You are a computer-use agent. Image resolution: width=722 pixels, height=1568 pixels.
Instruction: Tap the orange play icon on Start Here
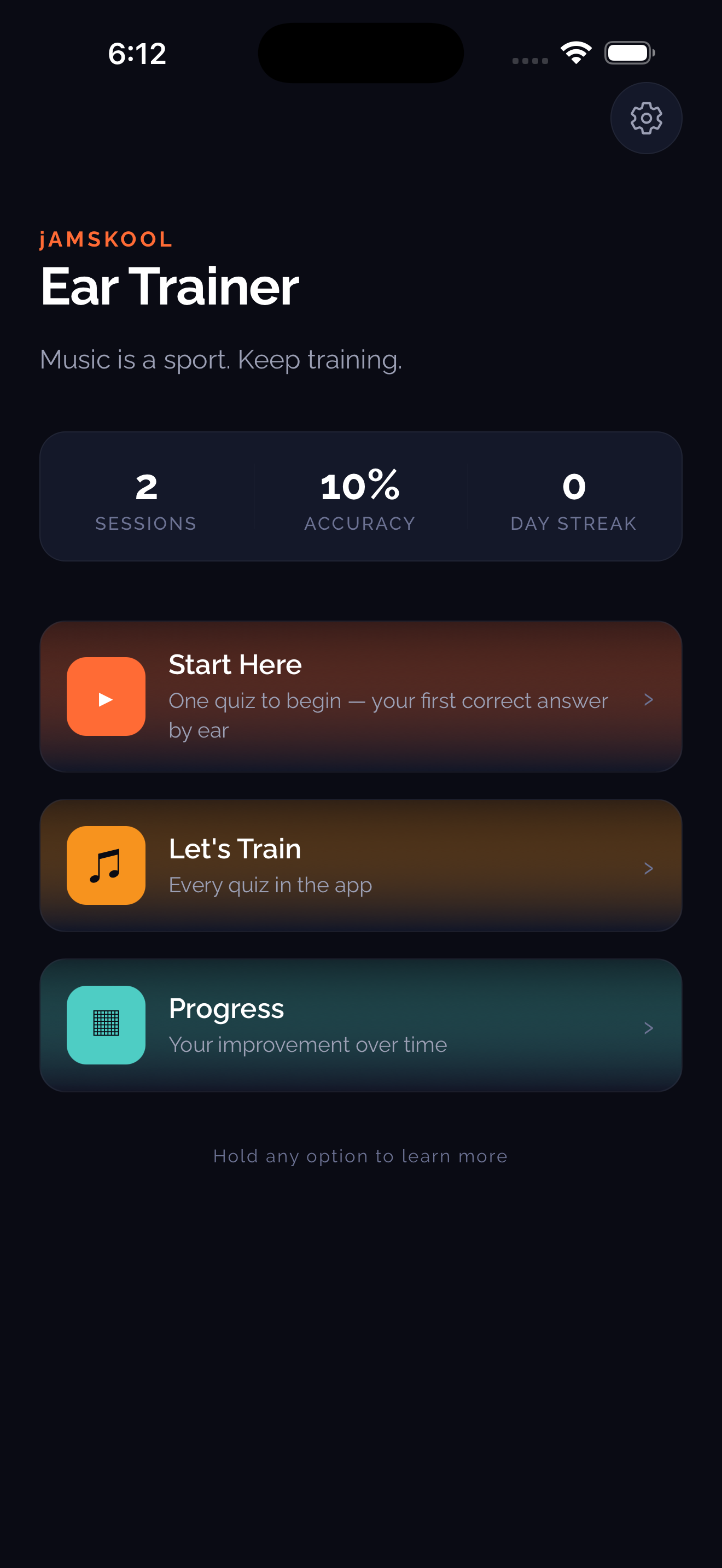[x=106, y=697]
